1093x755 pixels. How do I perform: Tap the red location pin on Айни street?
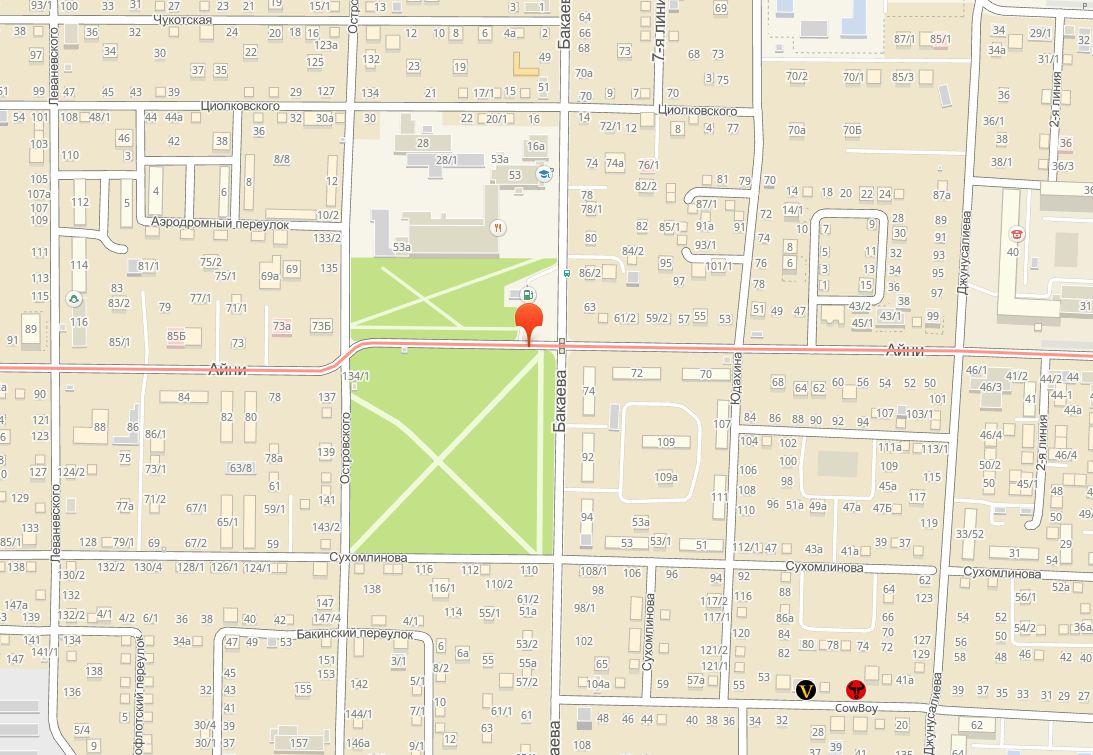pos(528,322)
